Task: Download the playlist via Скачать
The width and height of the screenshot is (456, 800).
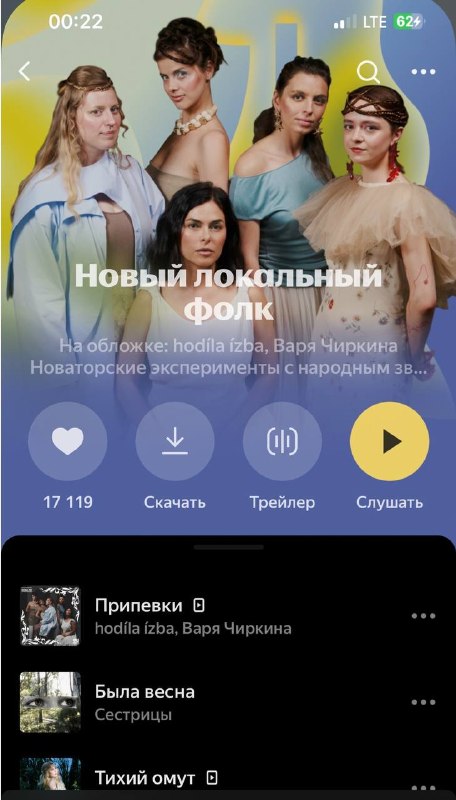Action: click(175, 441)
